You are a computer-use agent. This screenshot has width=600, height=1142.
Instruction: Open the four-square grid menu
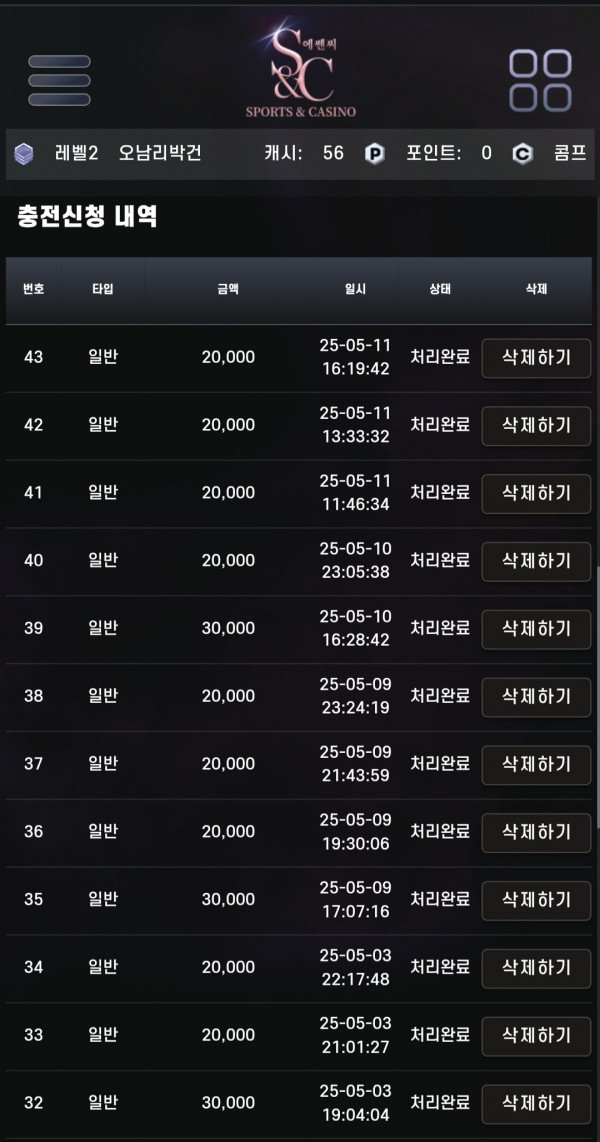540,81
